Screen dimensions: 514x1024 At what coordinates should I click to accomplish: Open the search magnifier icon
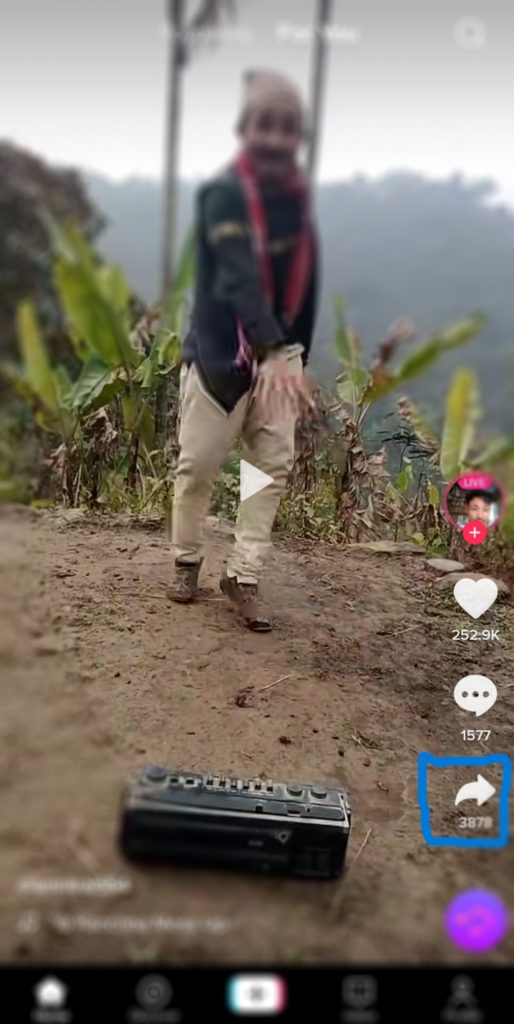(x=470, y=33)
